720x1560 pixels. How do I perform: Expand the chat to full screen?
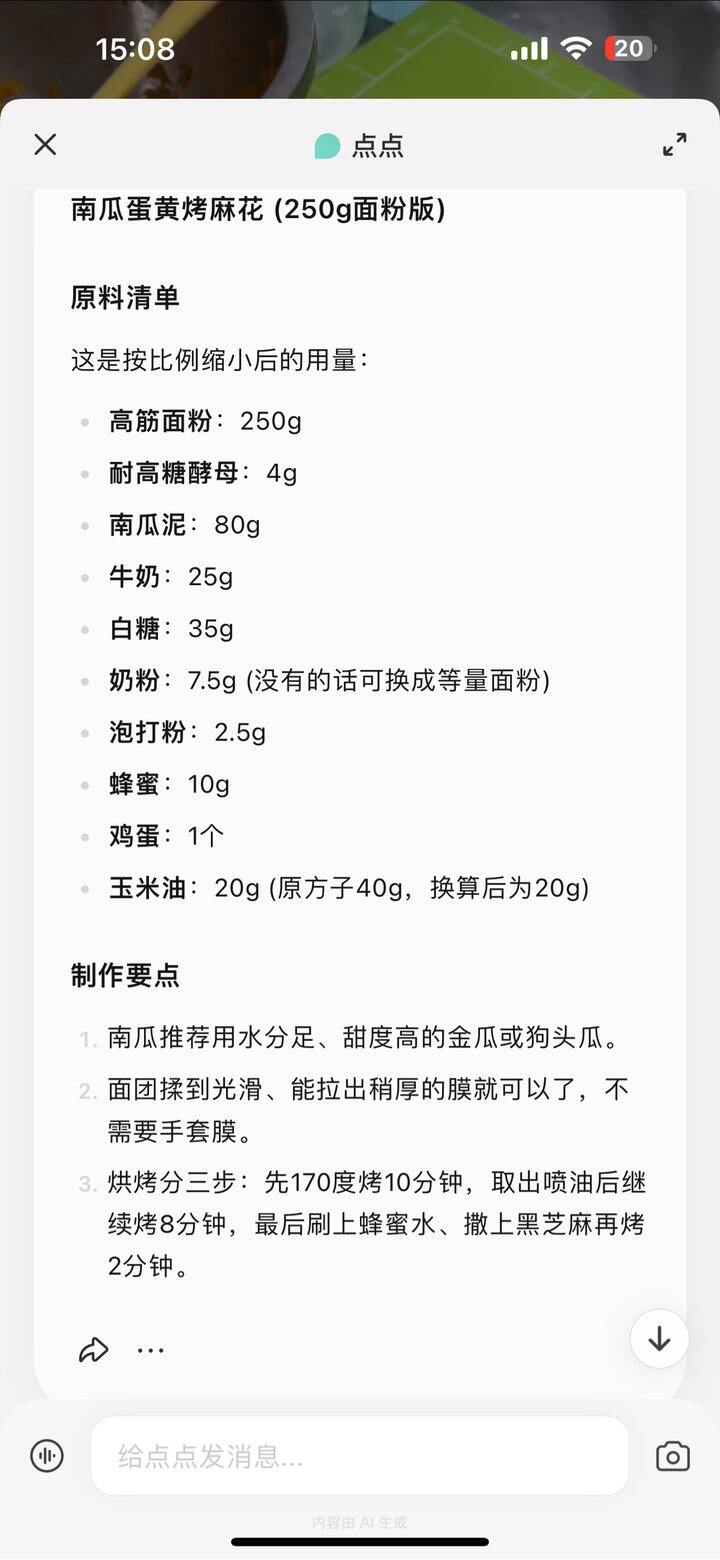(675, 145)
